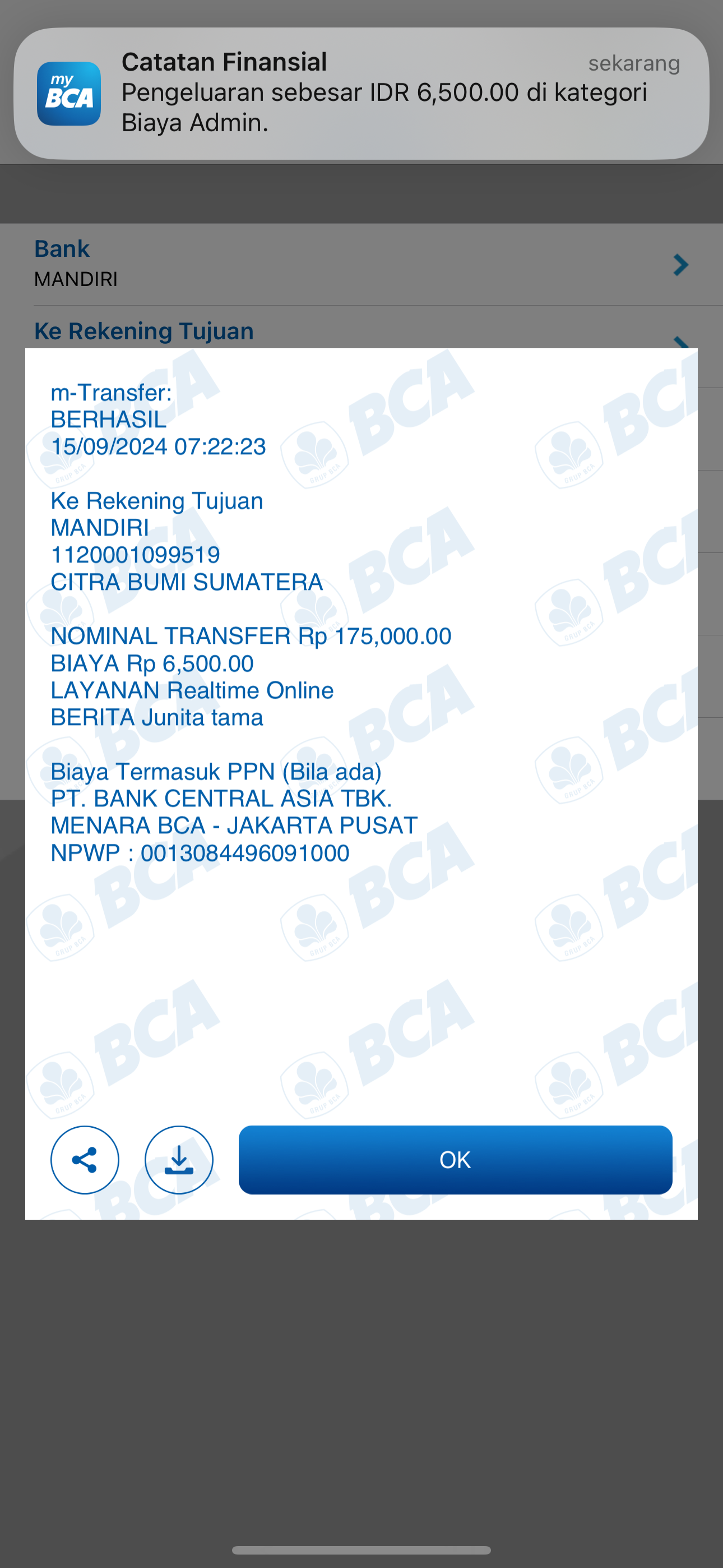Confirm with the OK button

[x=455, y=1160]
